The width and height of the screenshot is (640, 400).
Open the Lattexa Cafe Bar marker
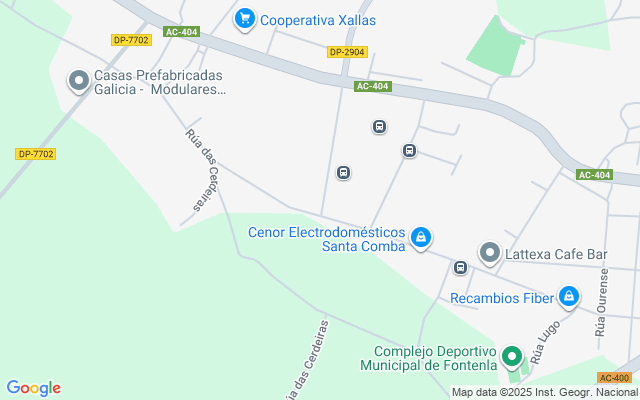tap(490, 253)
